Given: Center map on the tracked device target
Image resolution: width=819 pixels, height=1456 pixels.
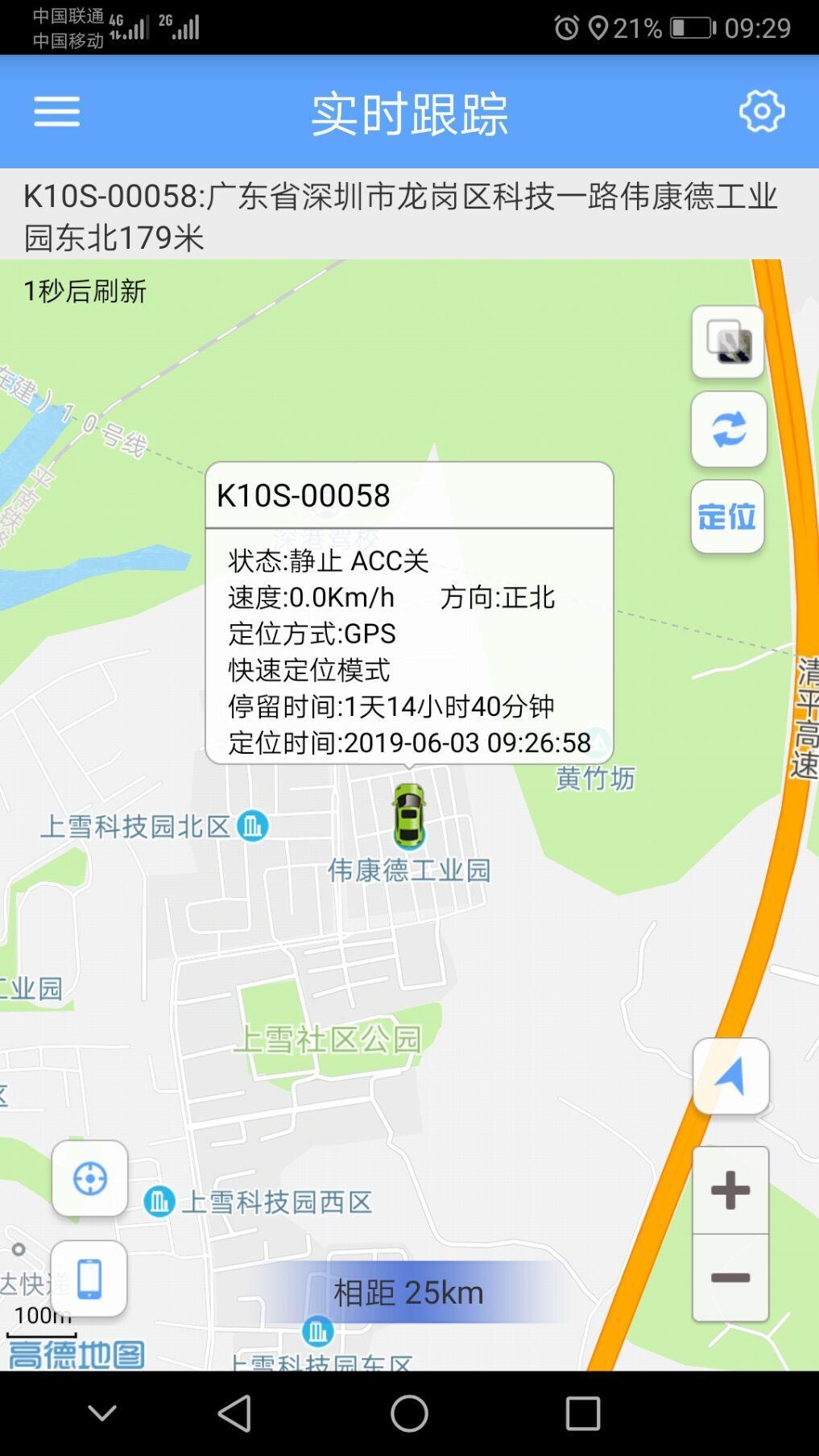Looking at the screenshot, I should point(89,1178).
